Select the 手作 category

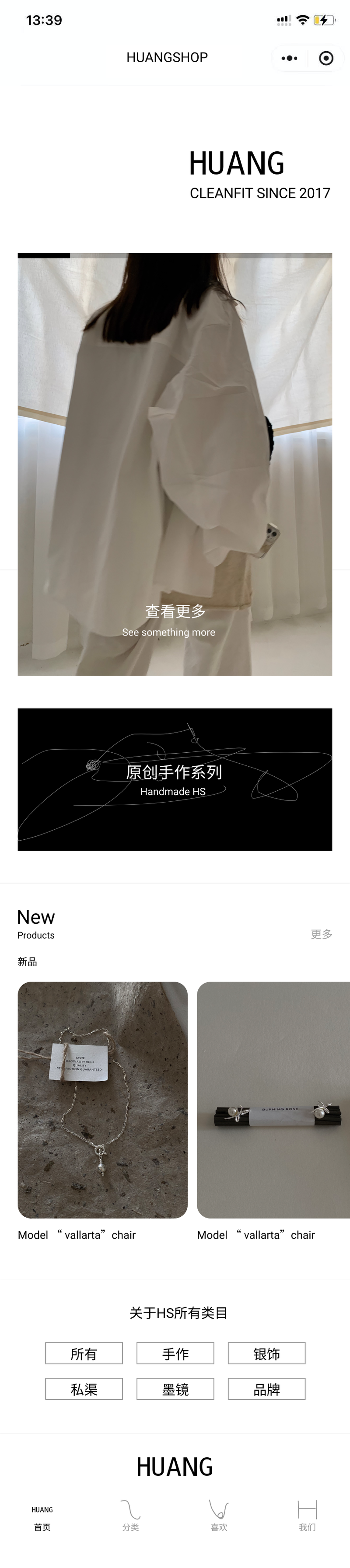pos(175,1354)
